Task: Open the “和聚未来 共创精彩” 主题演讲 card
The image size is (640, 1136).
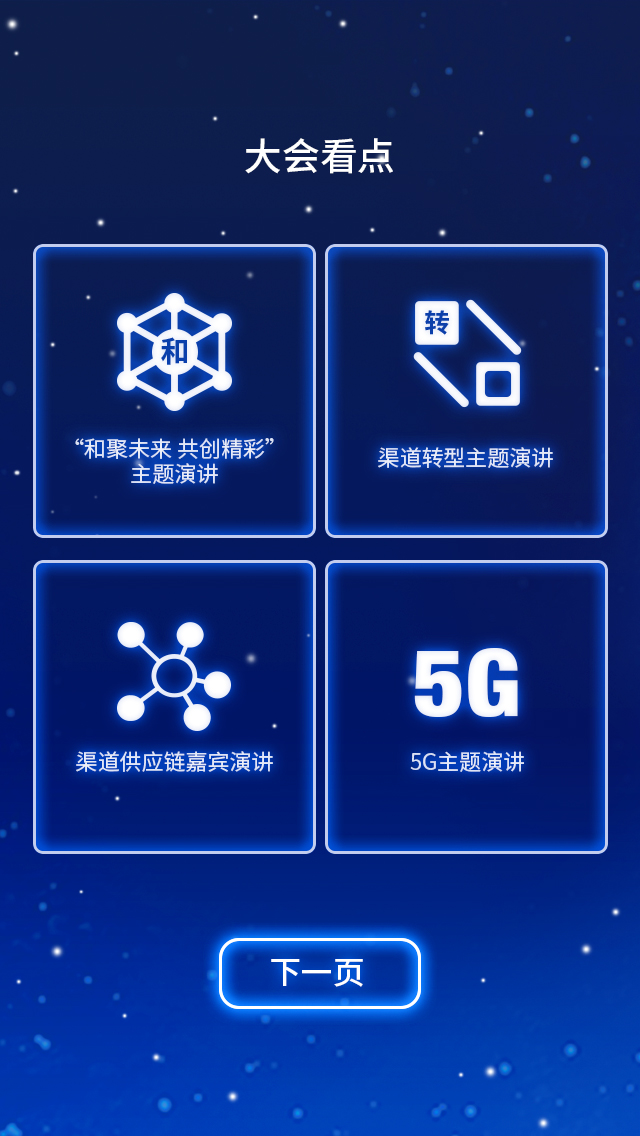Action: [x=175, y=391]
